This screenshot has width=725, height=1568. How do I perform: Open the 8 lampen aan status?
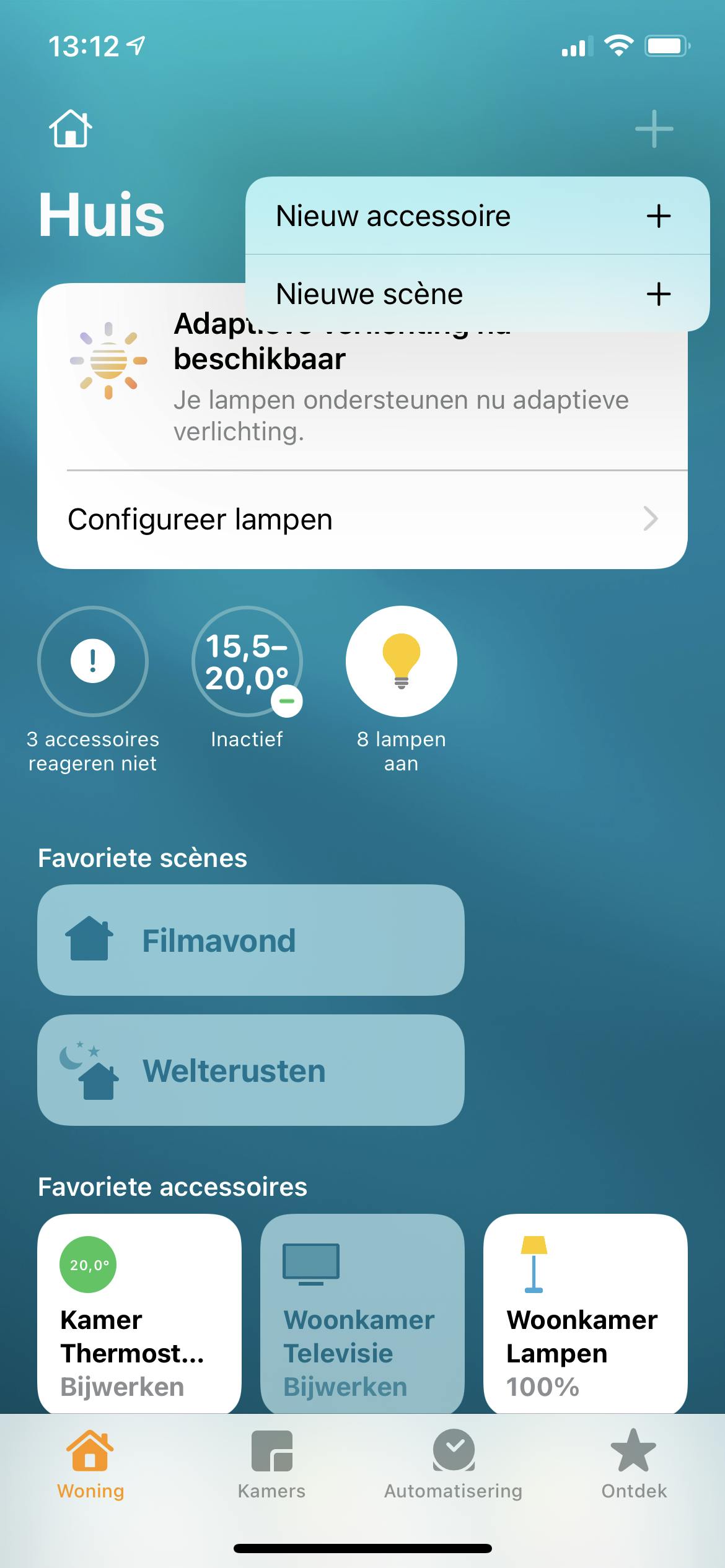point(402,661)
